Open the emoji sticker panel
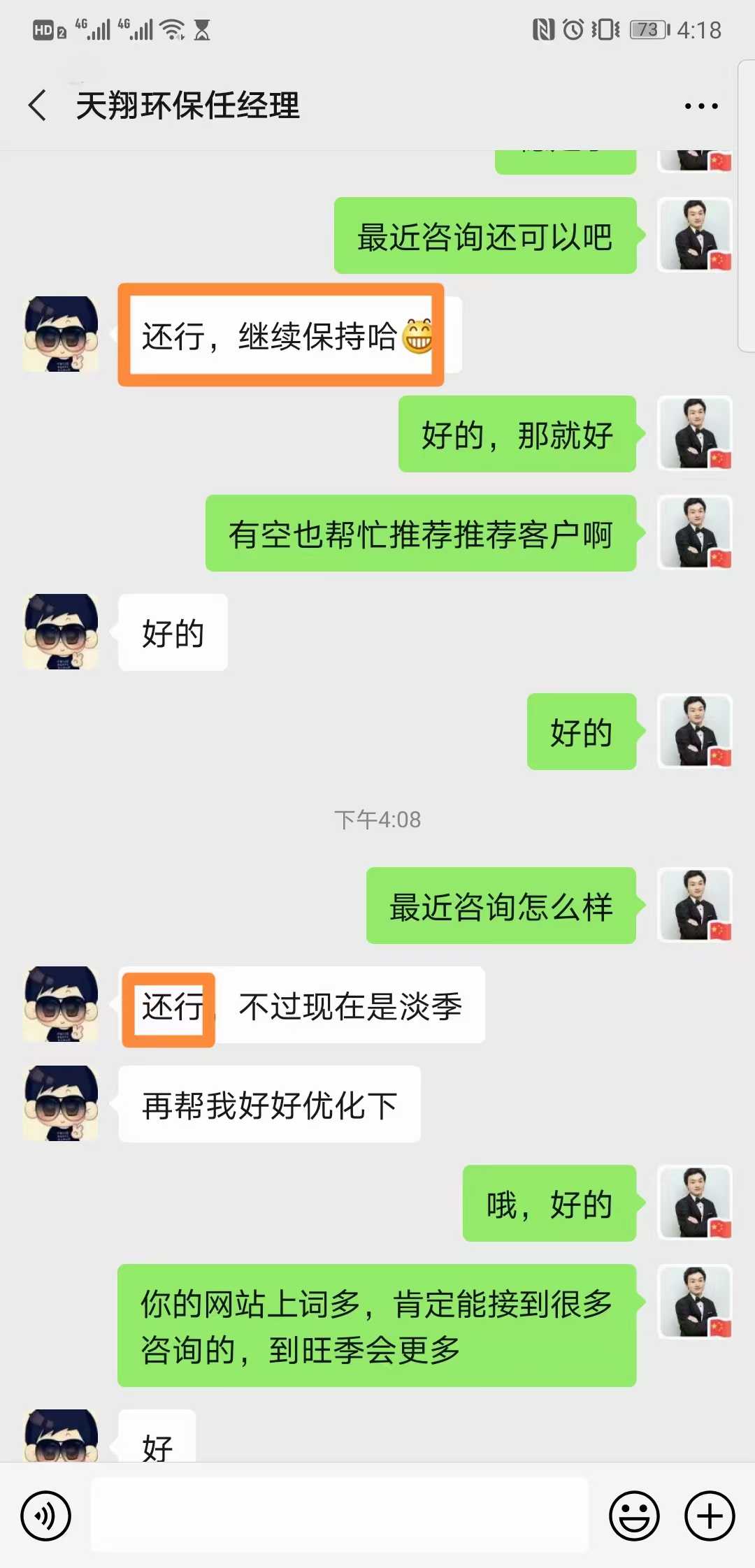This screenshot has height=1568, width=755. tap(634, 1516)
